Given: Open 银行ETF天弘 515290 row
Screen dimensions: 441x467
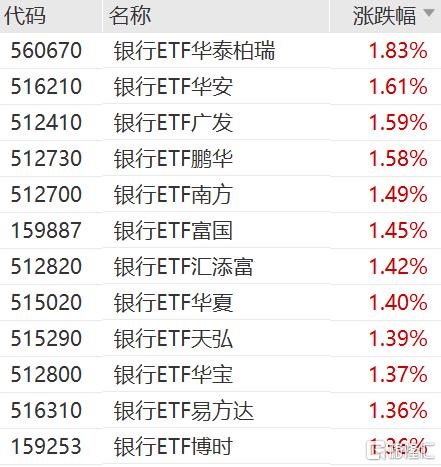Looking at the screenshot, I should click(220, 339).
